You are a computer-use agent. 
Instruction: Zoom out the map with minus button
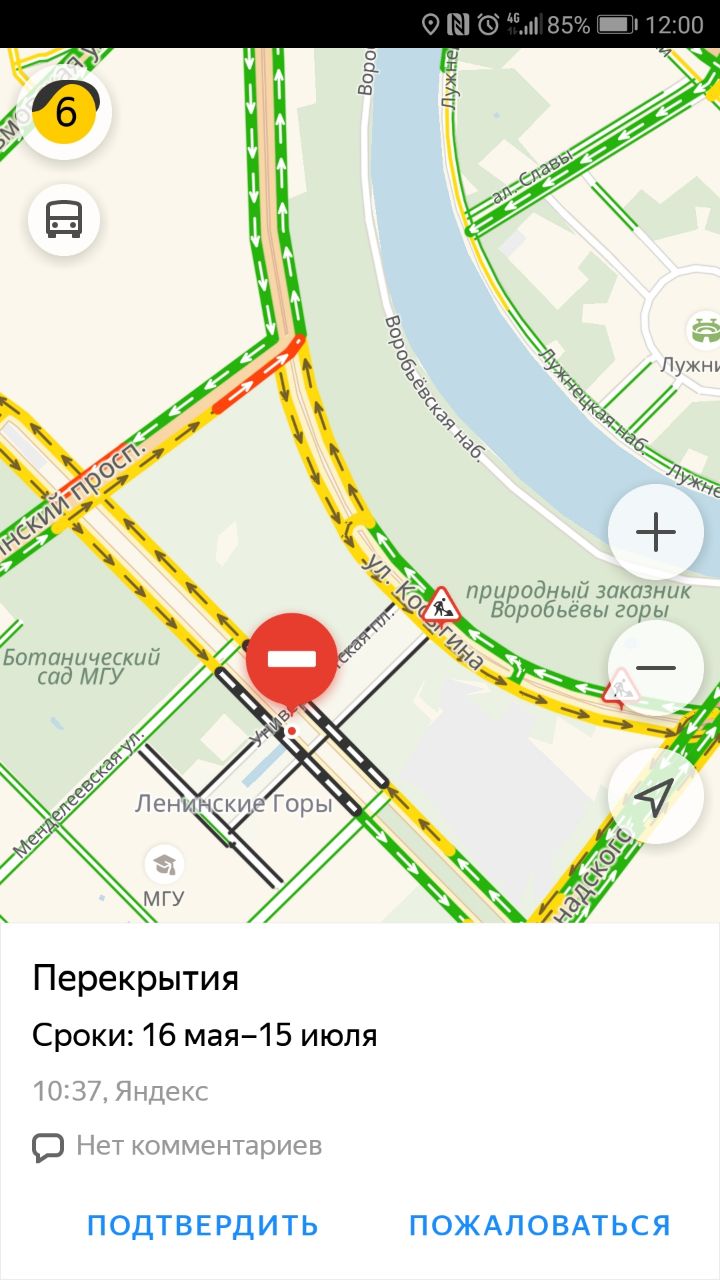coord(656,667)
